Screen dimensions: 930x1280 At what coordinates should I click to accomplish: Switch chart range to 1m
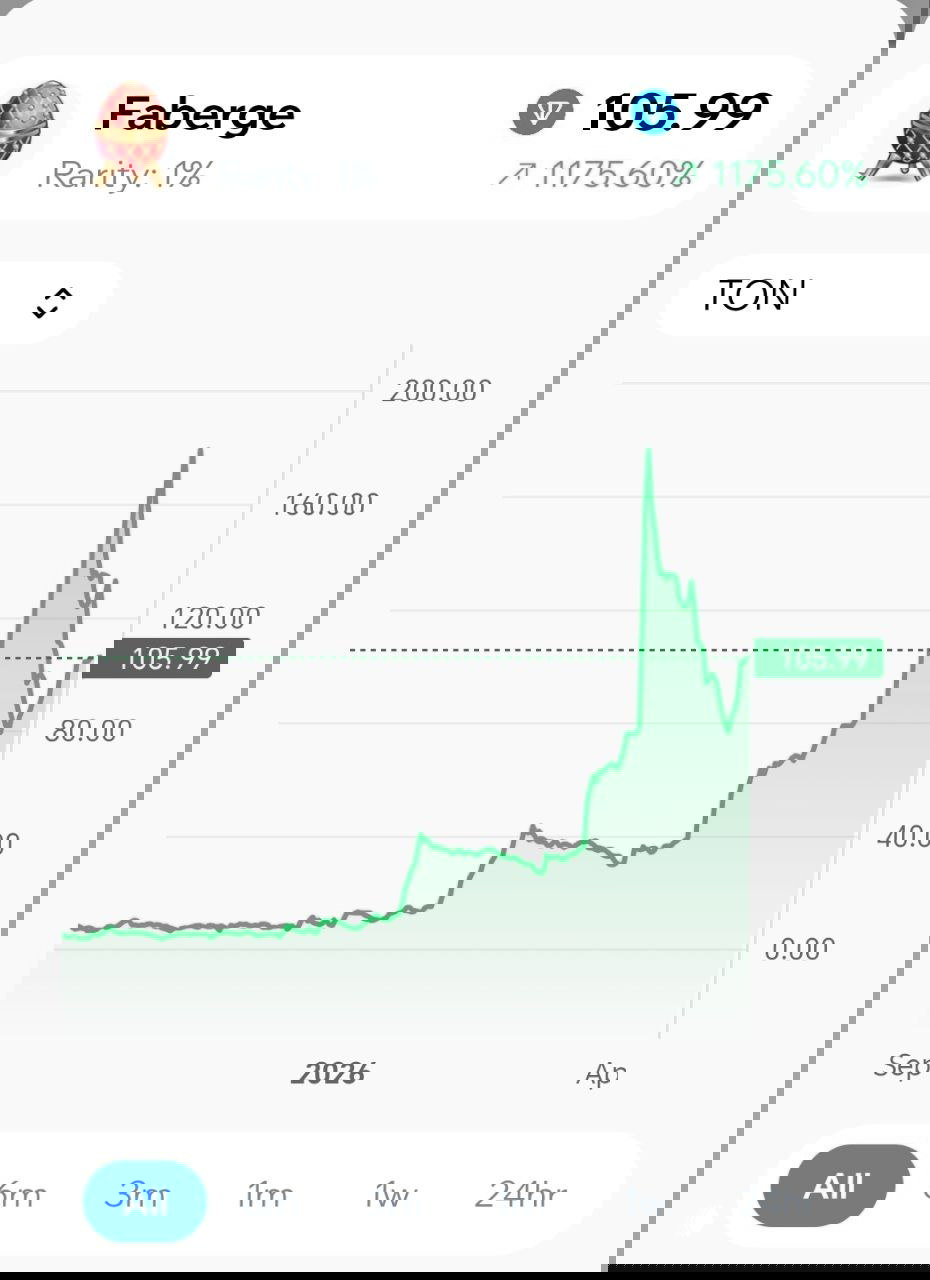[x=268, y=1195]
